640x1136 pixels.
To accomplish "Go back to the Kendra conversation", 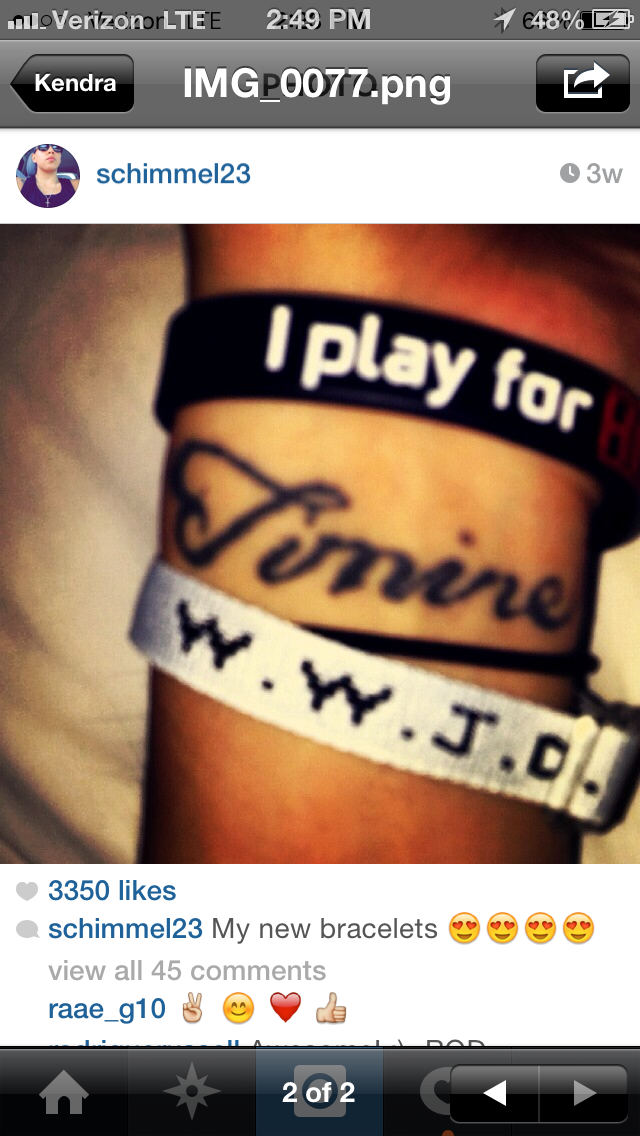I will [x=72, y=83].
